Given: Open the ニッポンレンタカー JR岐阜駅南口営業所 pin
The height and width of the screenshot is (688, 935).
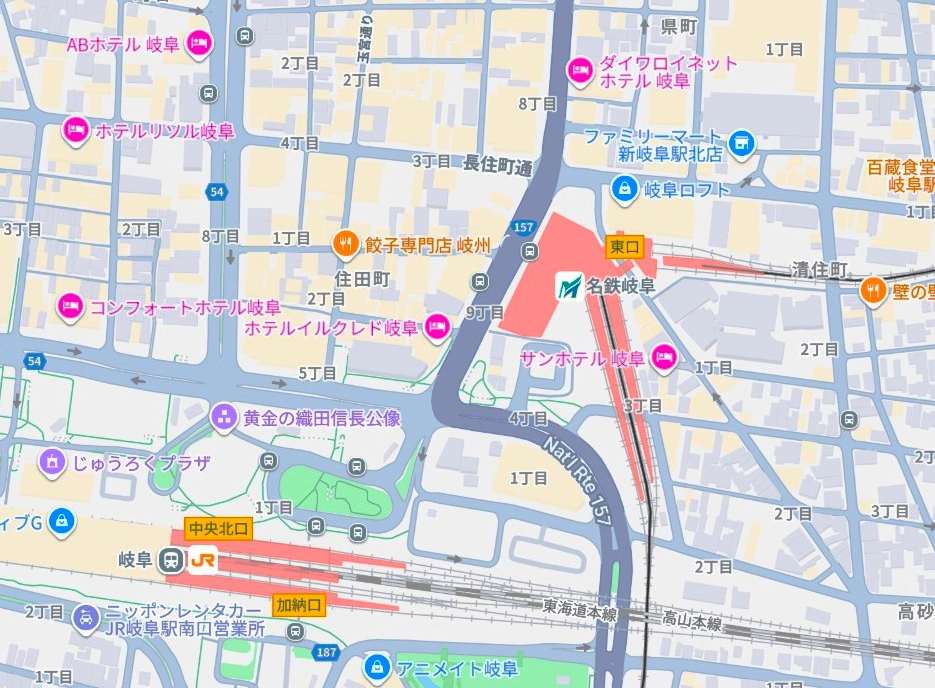Looking at the screenshot, I should click(x=85, y=619).
